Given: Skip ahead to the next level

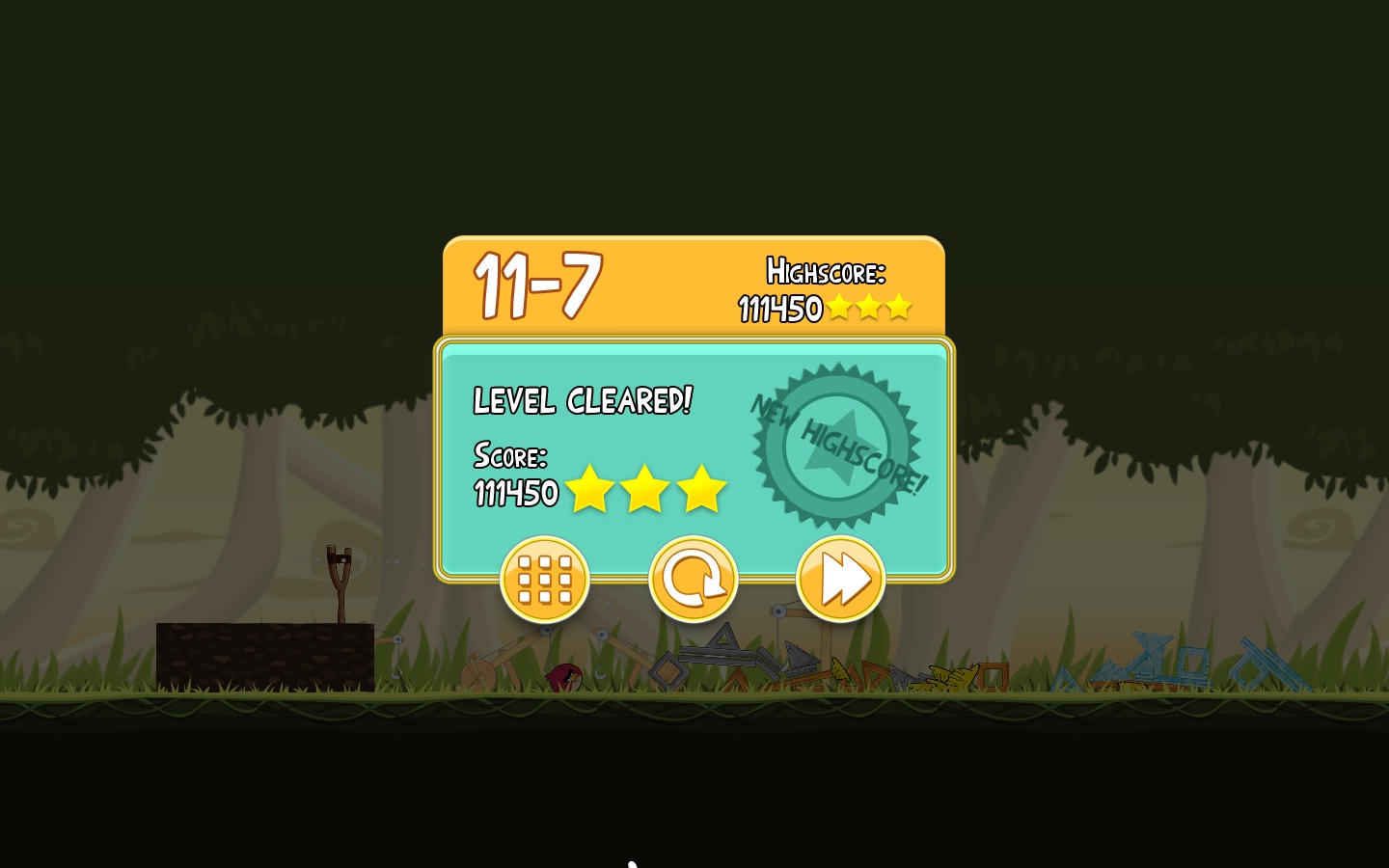Looking at the screenshot, I should [840, 579].
